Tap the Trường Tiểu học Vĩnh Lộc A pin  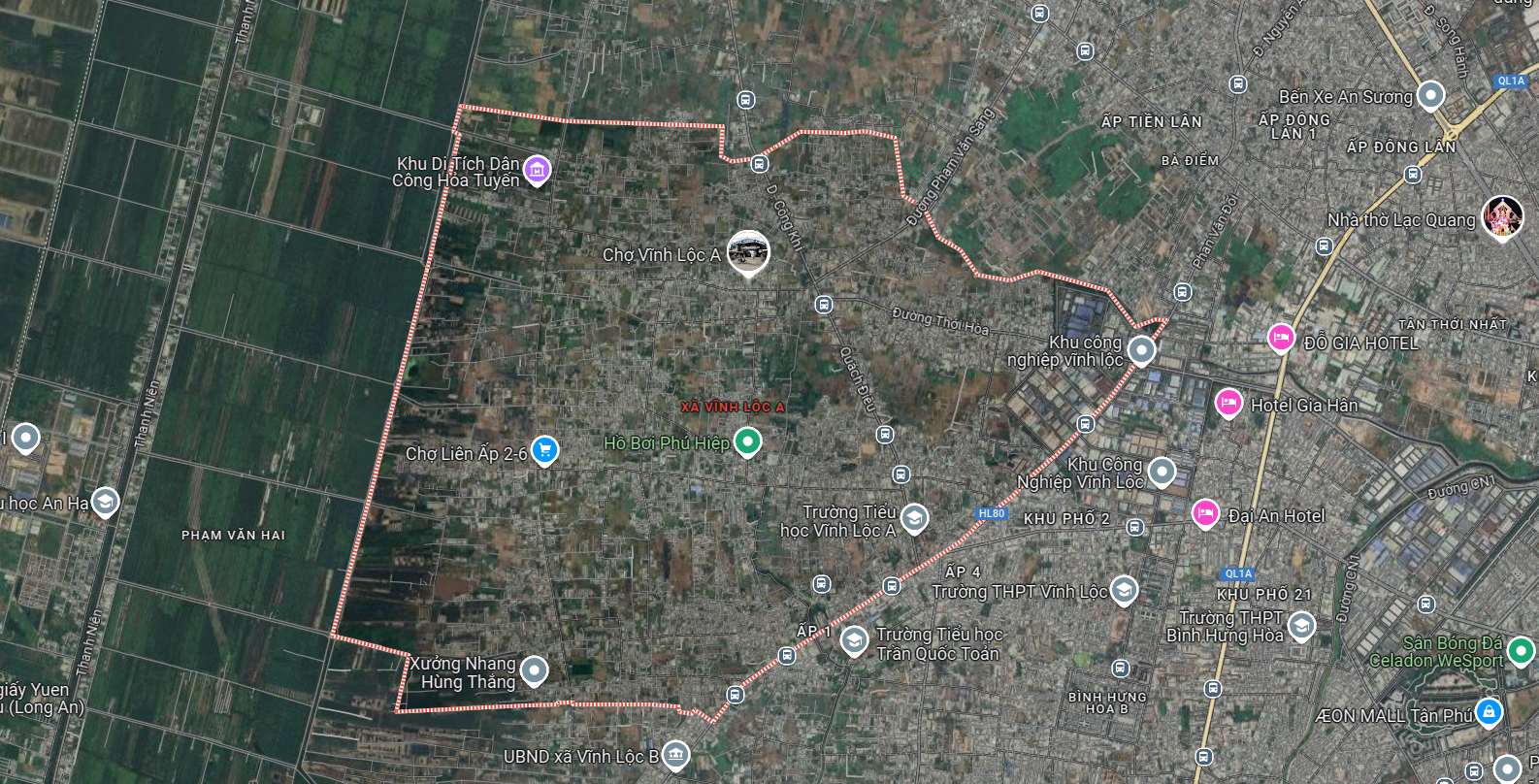(x=913, y=517)
